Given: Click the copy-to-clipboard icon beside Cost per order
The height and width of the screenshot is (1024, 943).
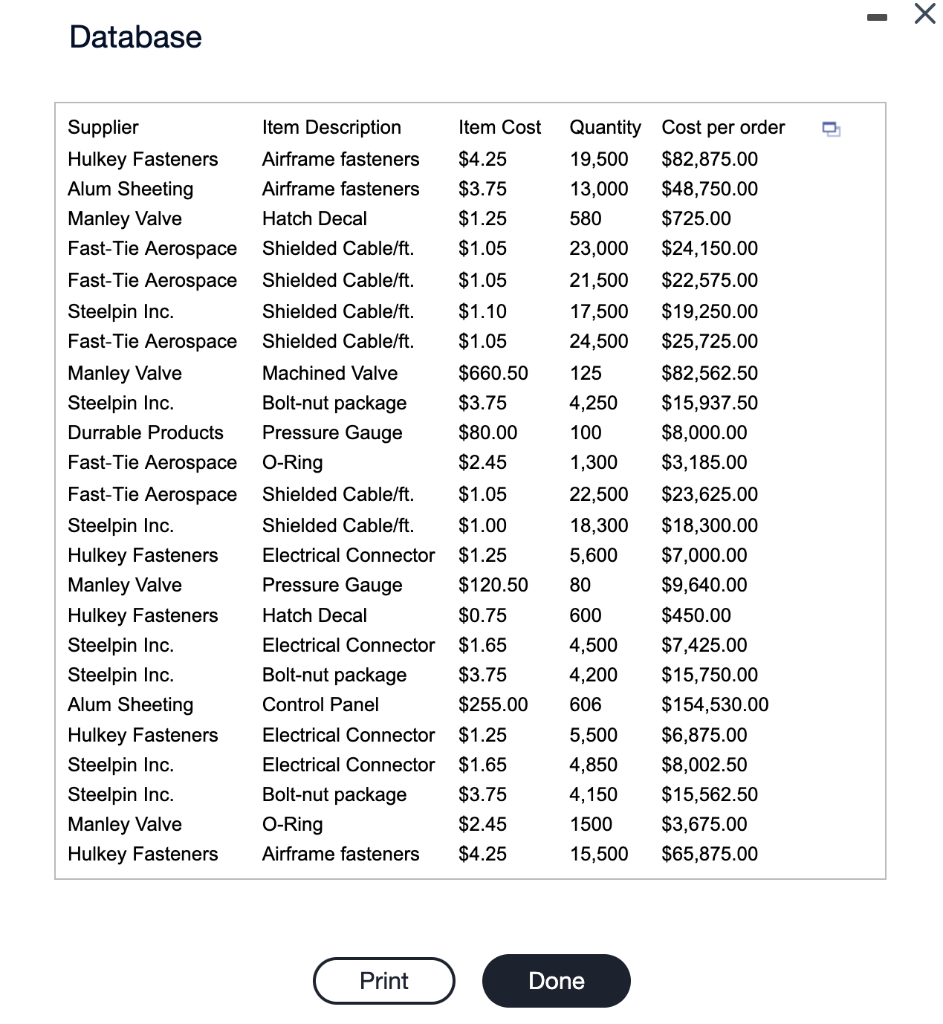Looking at the screenshot, I should coord(830,127).
